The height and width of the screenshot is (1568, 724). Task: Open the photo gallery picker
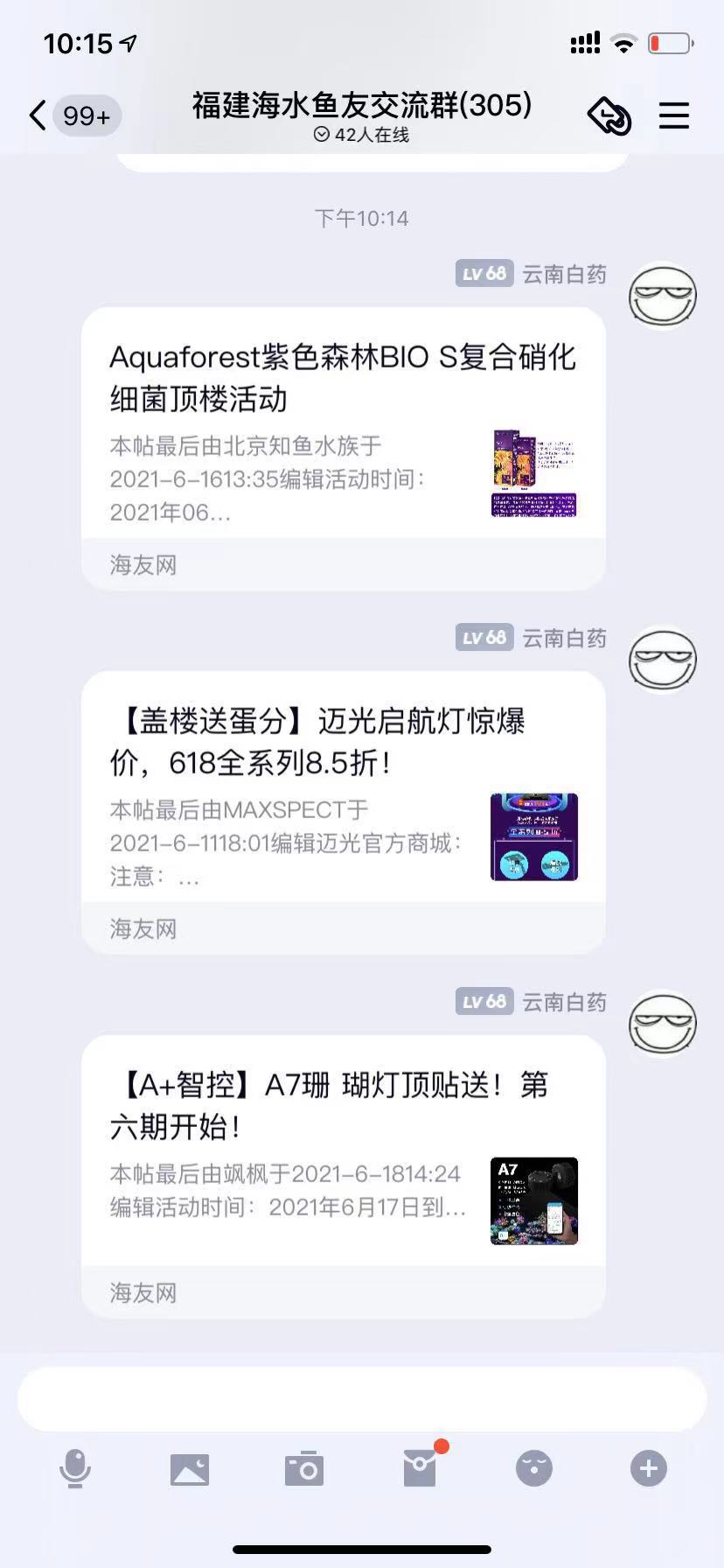coord(190,1468)
